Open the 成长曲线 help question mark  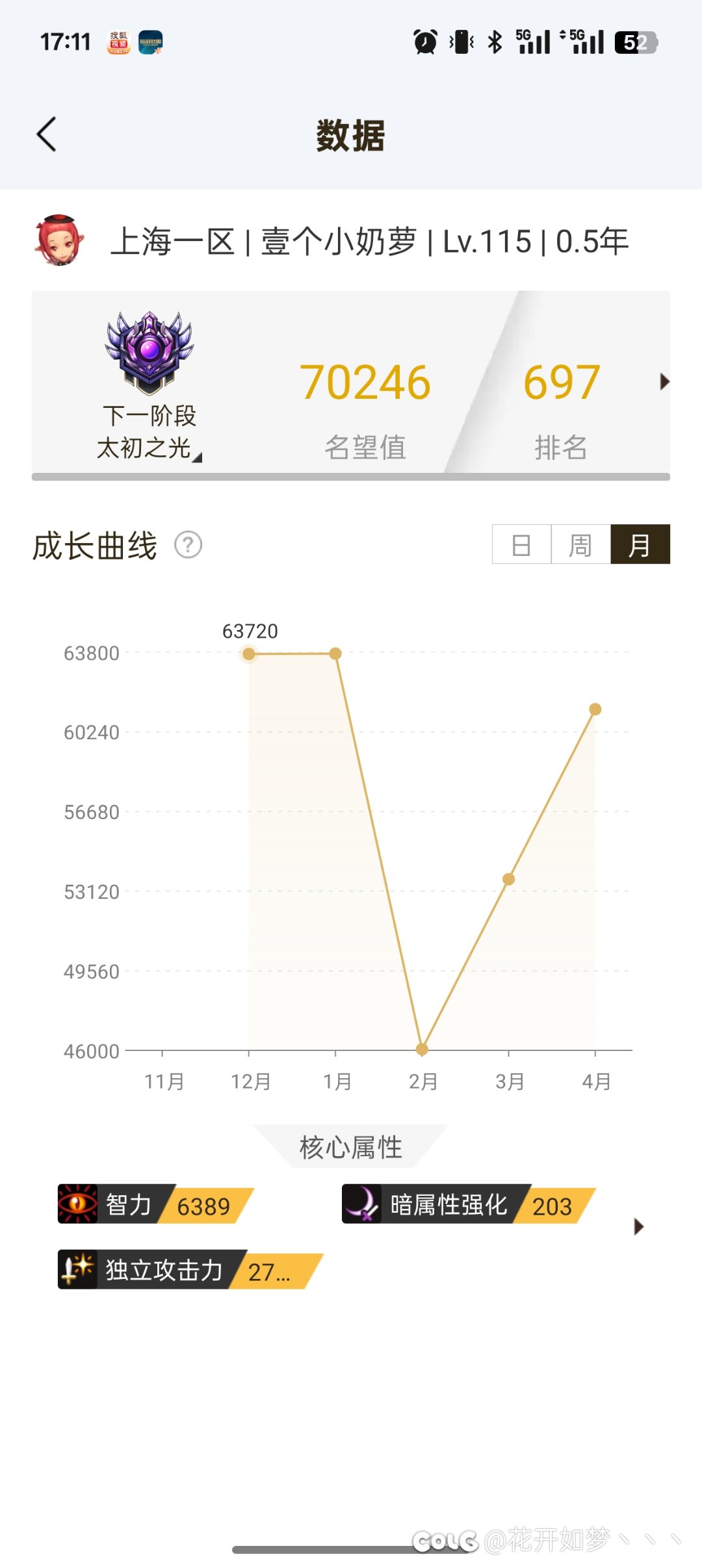click(188, 545)
